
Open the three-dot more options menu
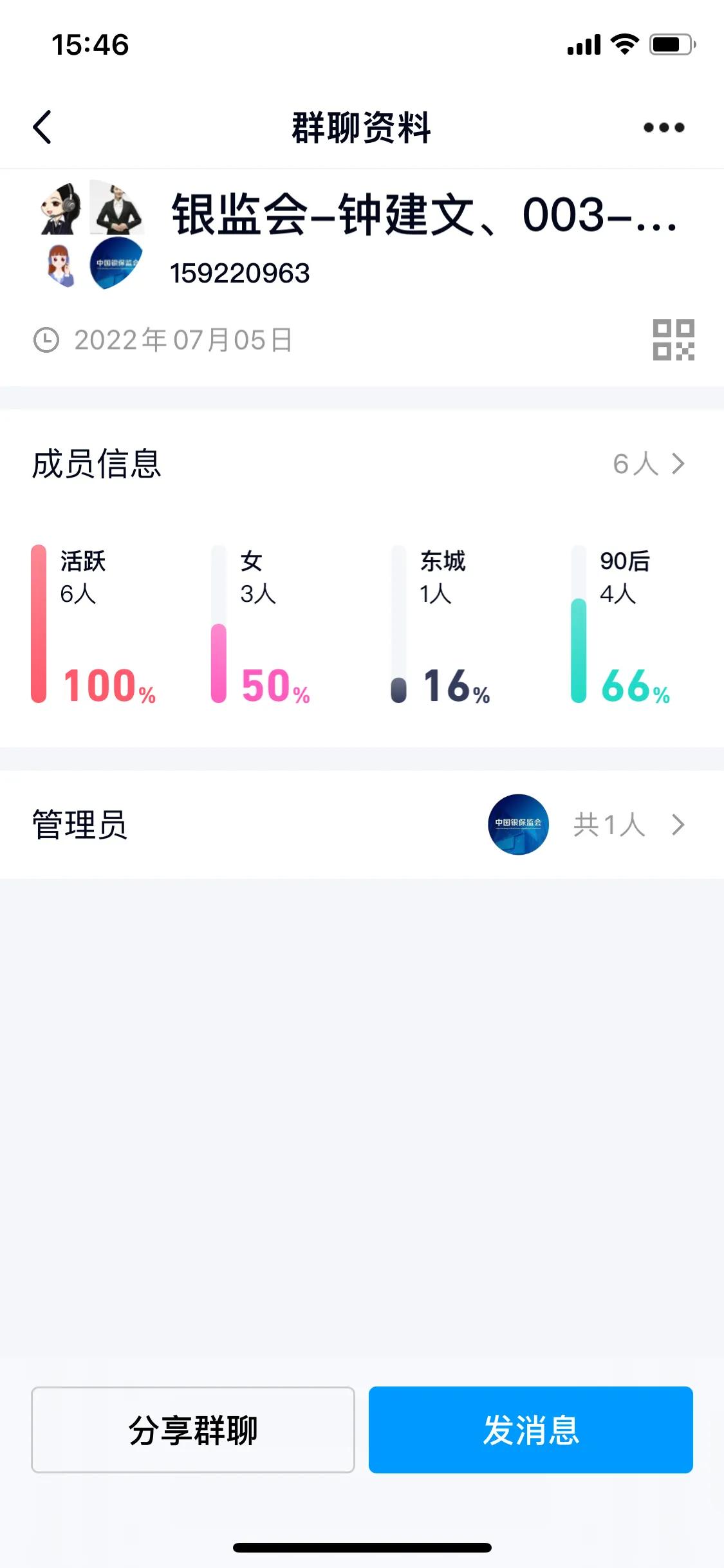tap(662, 127)
